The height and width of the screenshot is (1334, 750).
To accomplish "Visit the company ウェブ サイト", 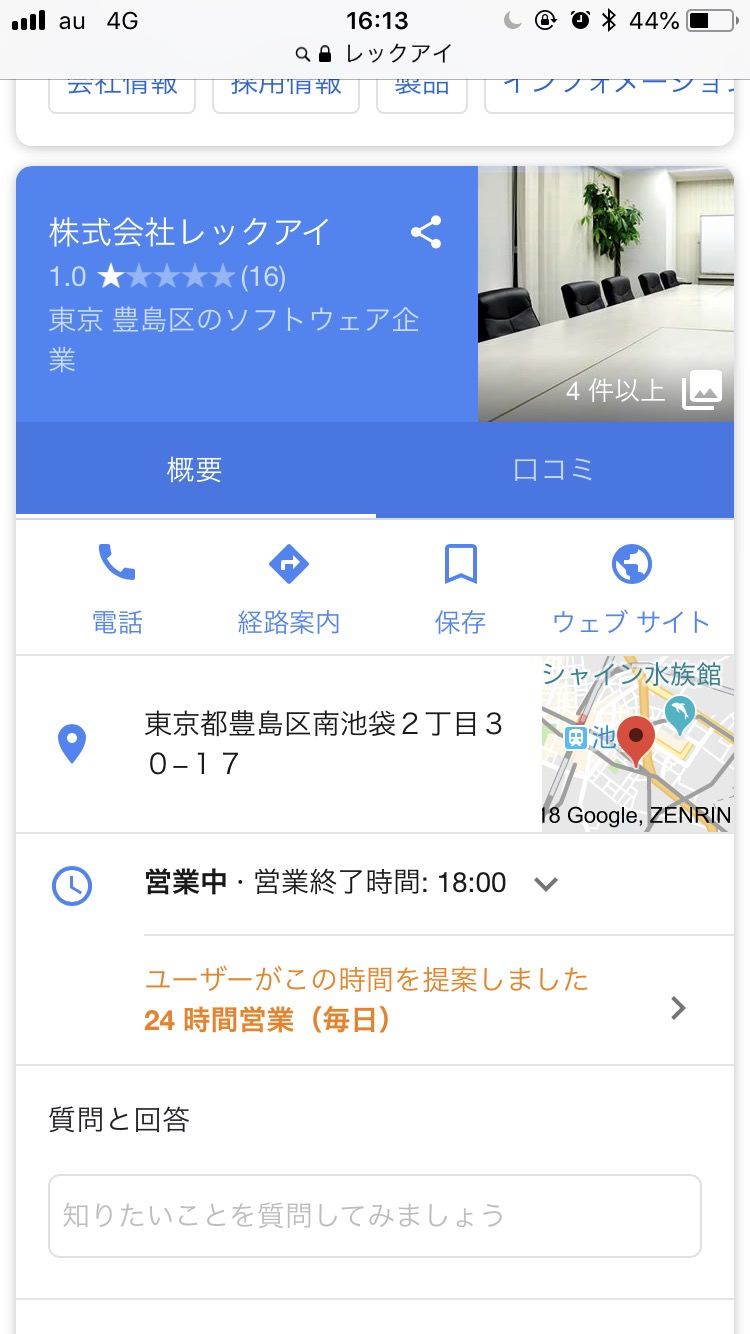I will coord(631,588).
